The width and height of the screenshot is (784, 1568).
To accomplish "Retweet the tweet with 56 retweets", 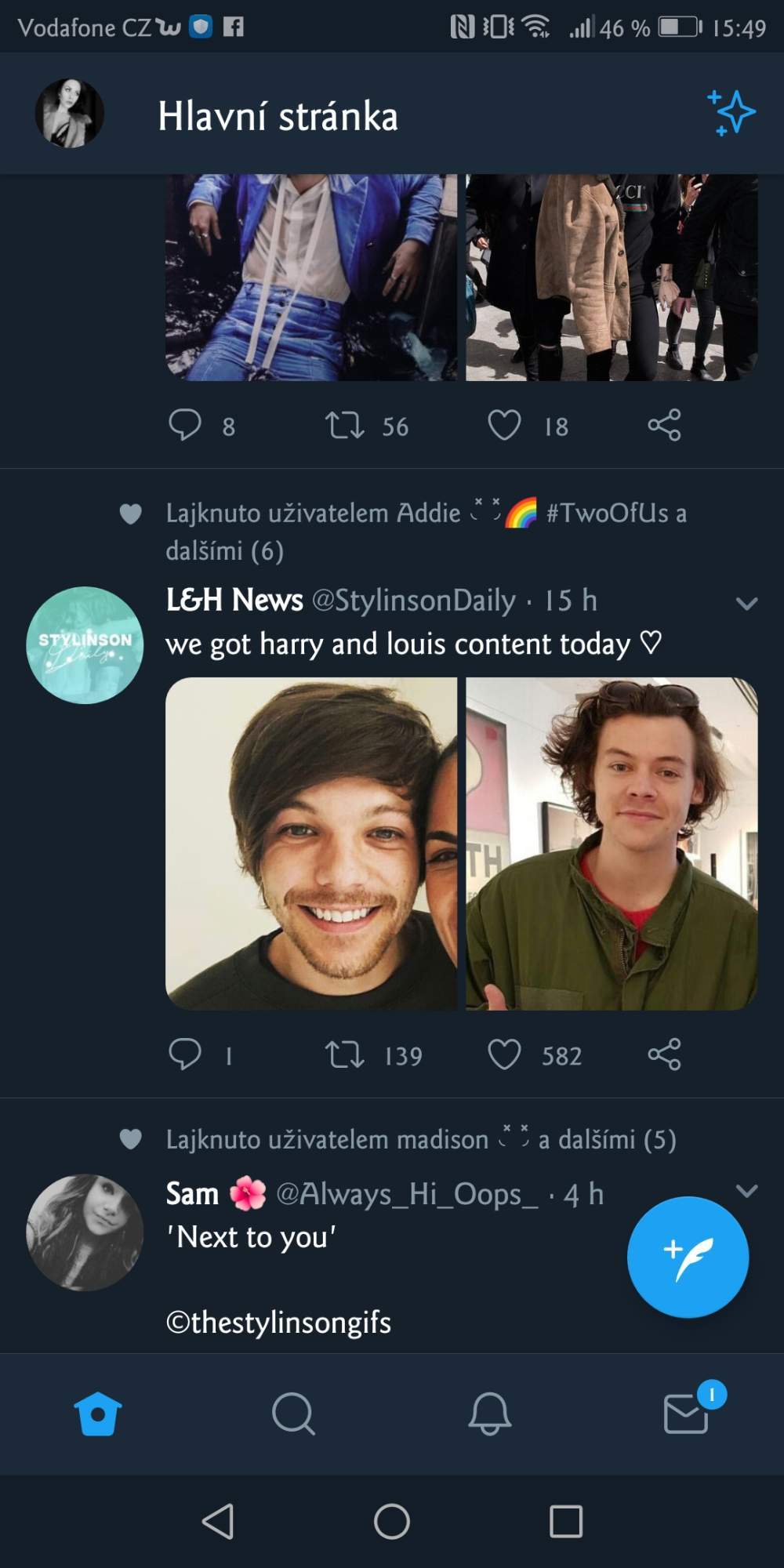I will [x=345, y=426].
